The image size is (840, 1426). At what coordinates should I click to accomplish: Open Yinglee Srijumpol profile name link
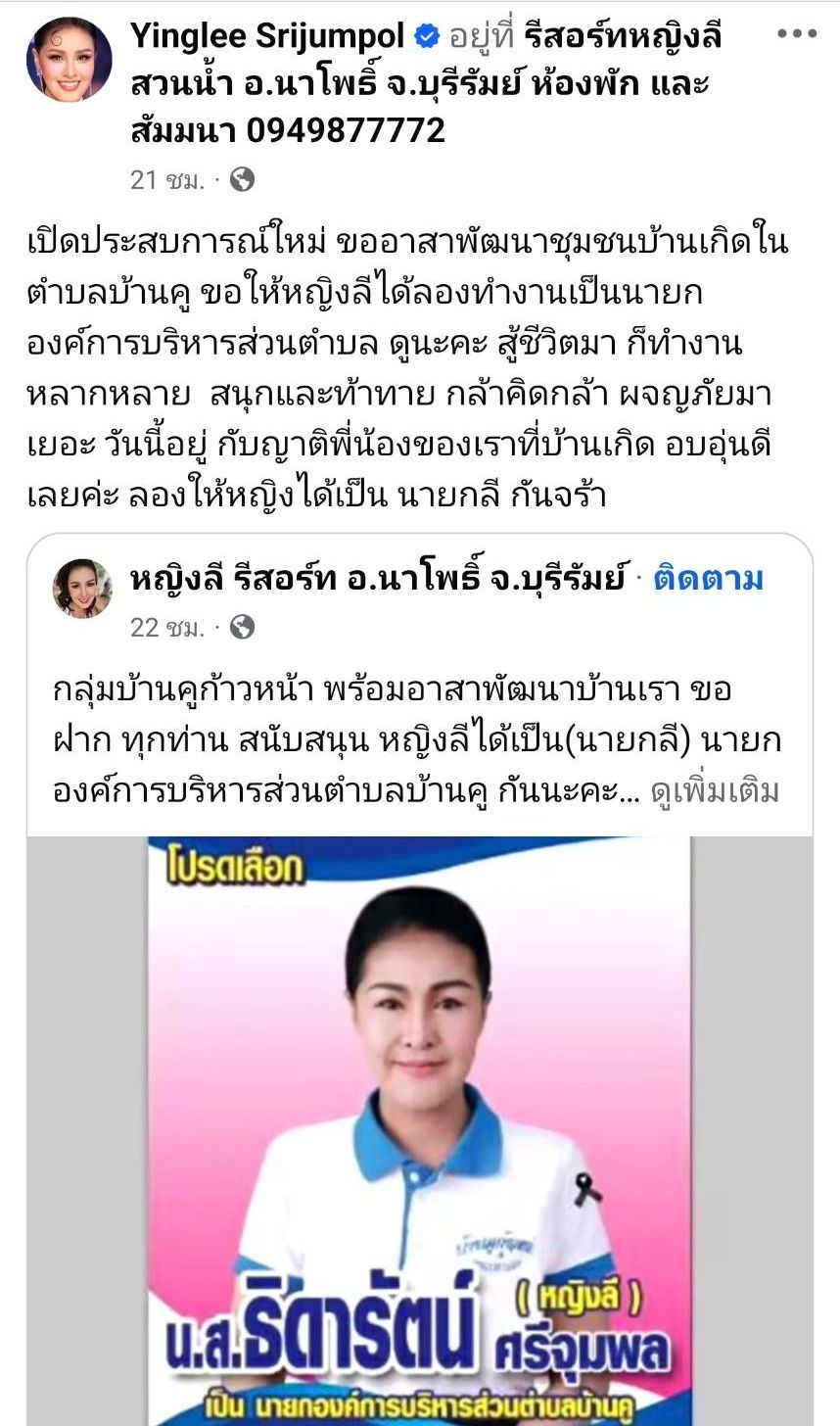point(267,36)
